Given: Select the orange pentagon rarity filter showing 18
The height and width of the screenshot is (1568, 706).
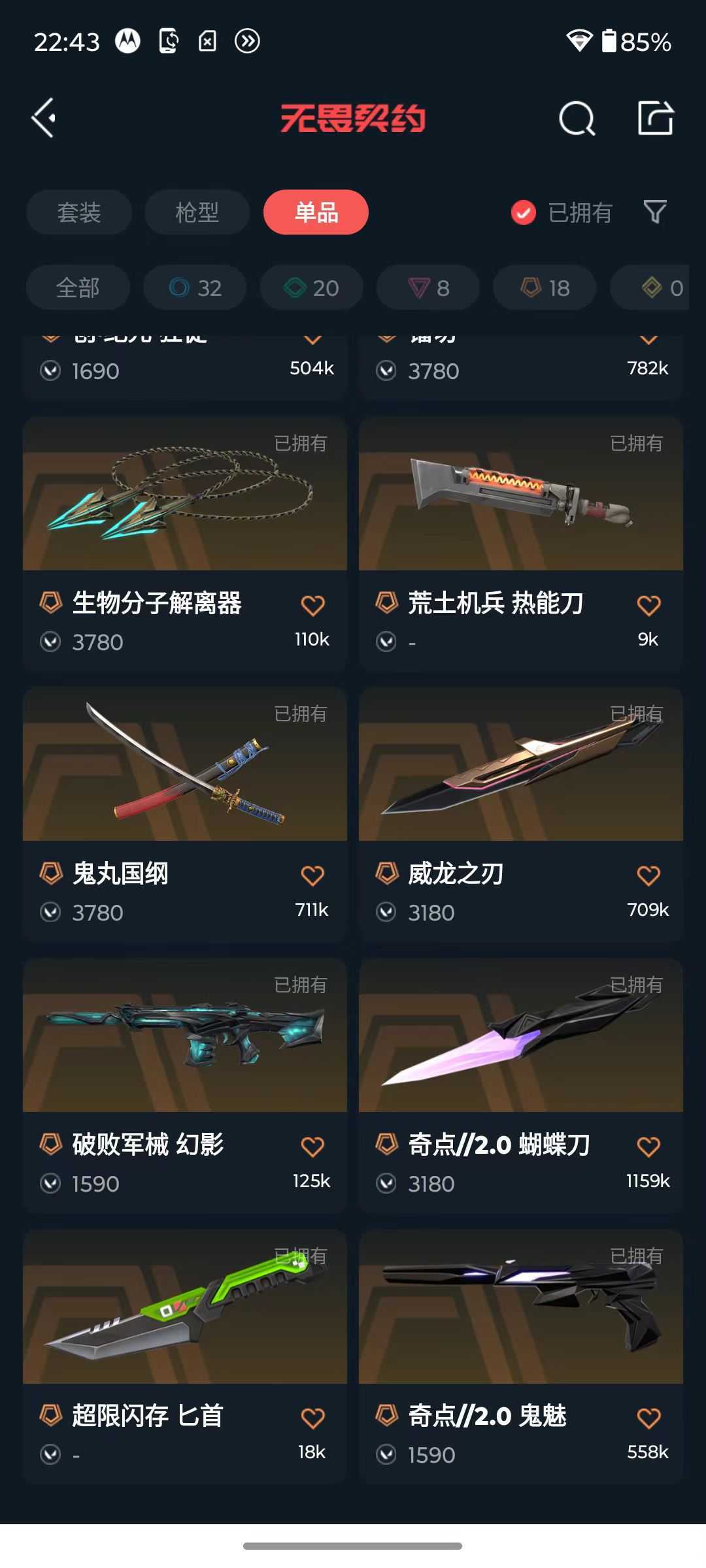Looking at the screenshot, I should click(544, 287).
